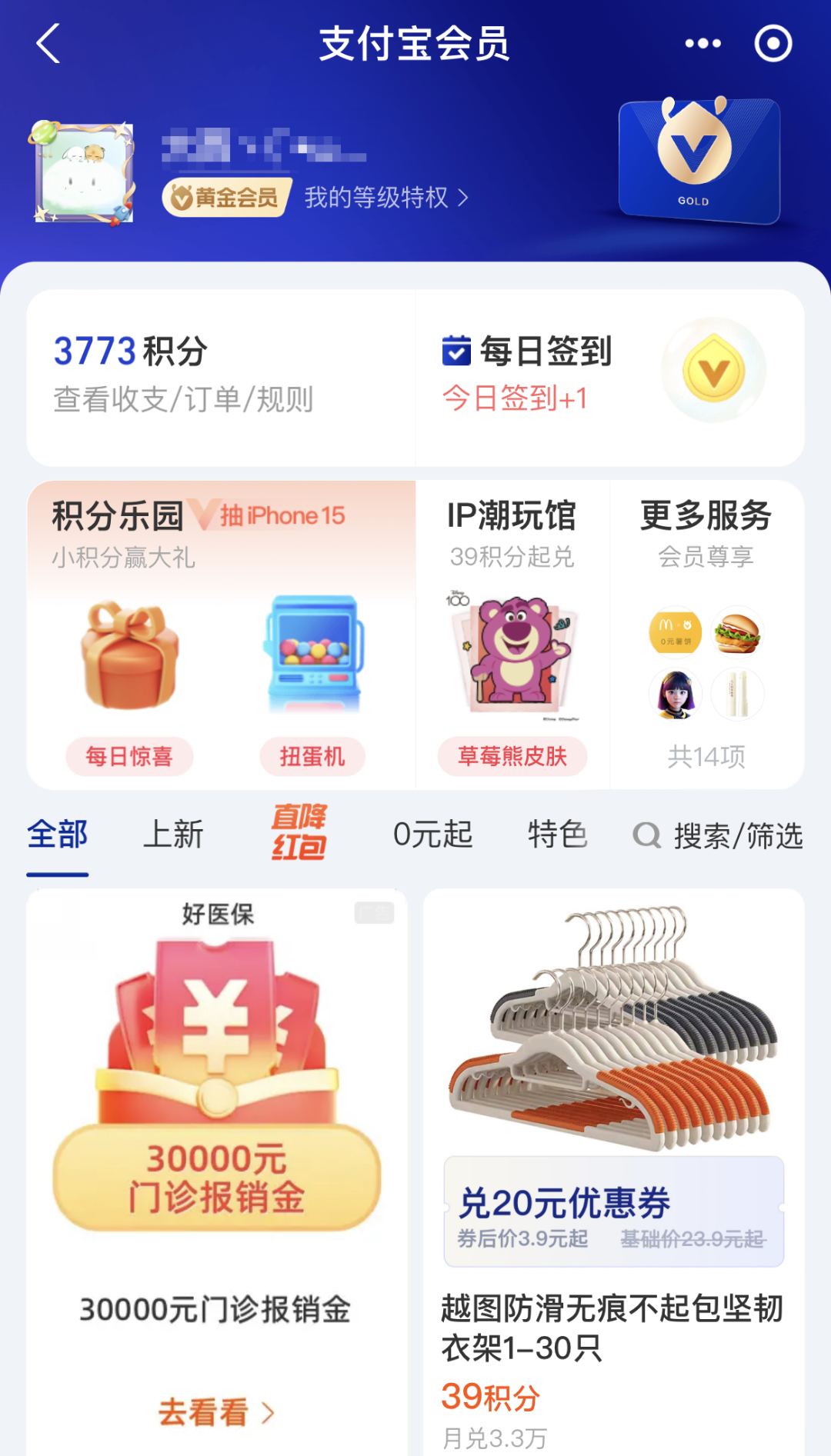Image resolution: width=831 pixels, height=1456 pixels.
Task: Tap the mini-program close circle icon
Action: tap(773, 43)
